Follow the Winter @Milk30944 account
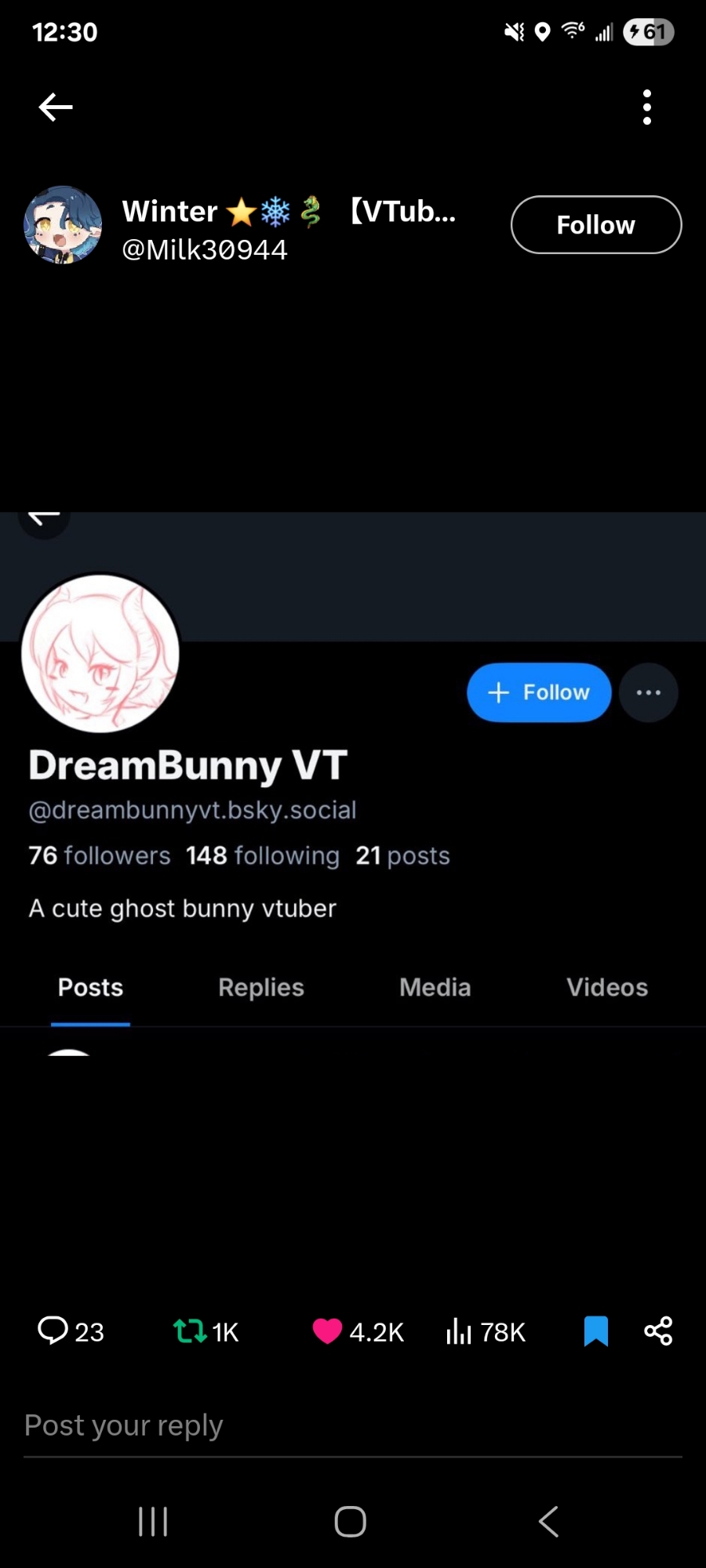706x1568 pixels. tap(596, 225)
